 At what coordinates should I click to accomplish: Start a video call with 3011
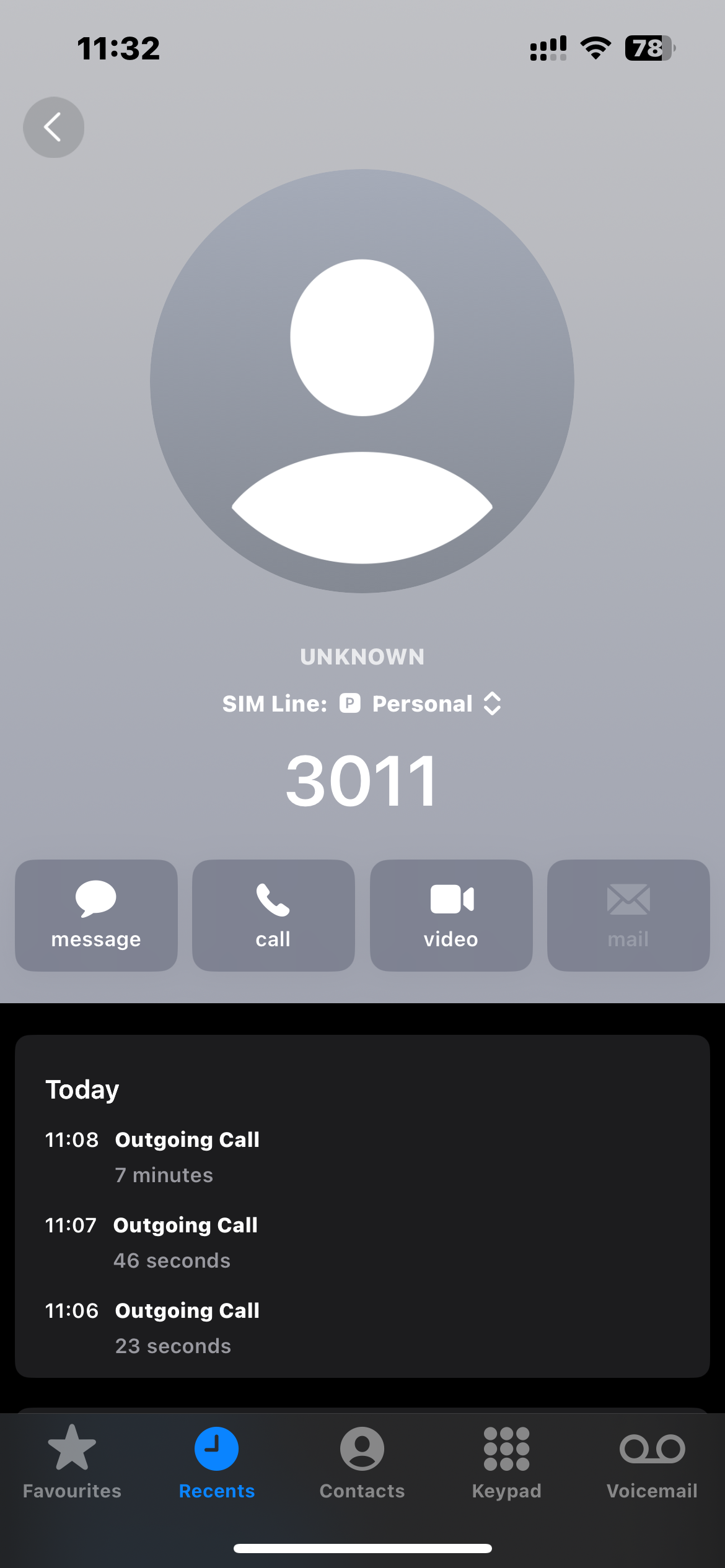click(x=451, y=915)
